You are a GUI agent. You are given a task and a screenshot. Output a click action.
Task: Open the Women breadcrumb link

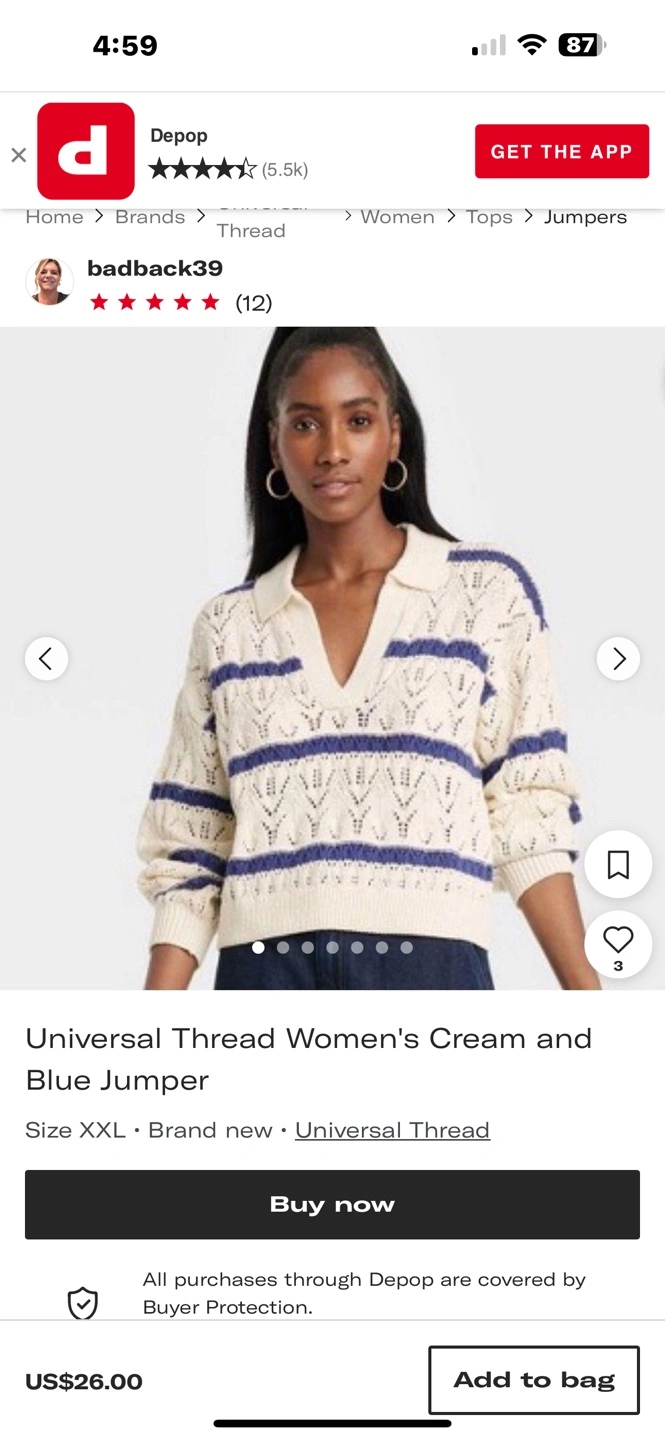[397, 217]
